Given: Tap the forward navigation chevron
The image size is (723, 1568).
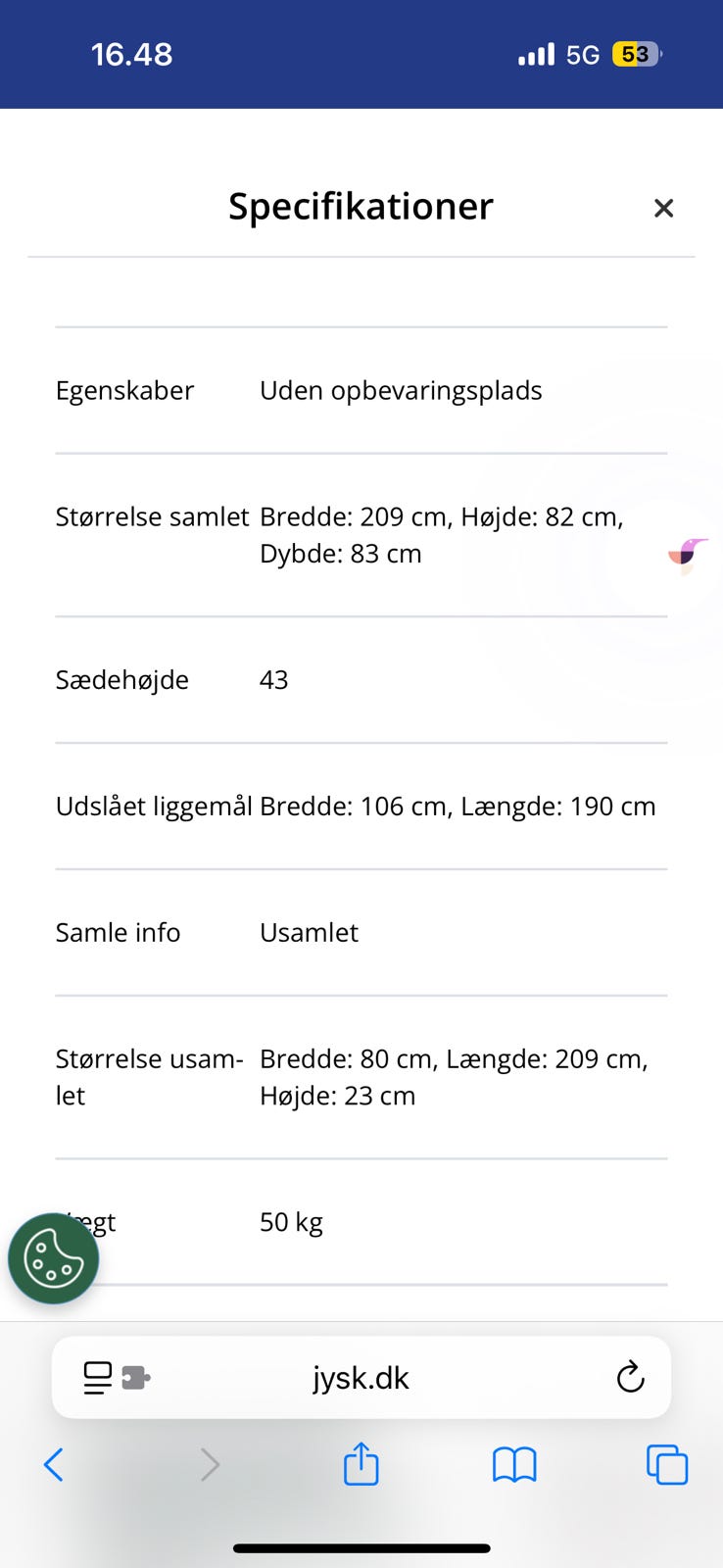Looking at the screenshot, I should [x=210, y=1464].
